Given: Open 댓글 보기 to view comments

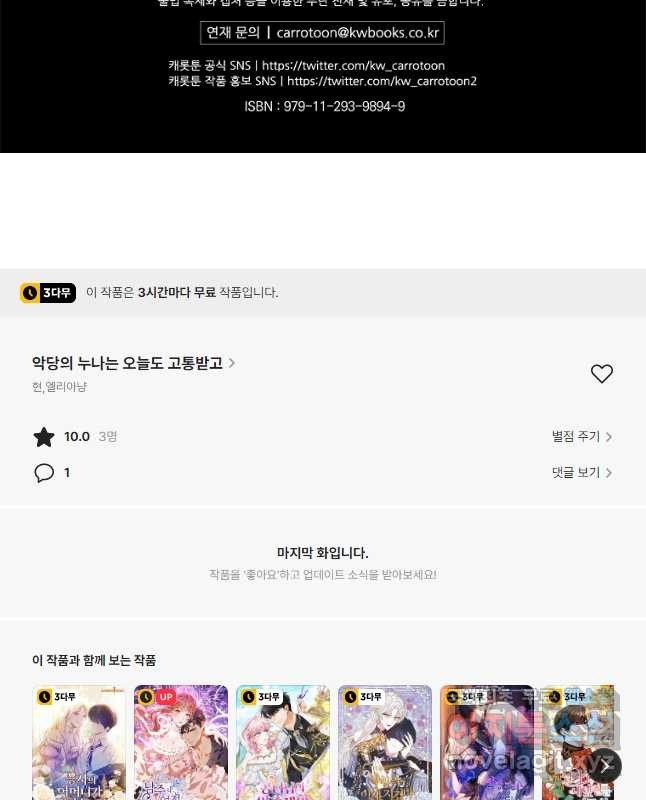Looking at the screenshot, I should [581, 472].
